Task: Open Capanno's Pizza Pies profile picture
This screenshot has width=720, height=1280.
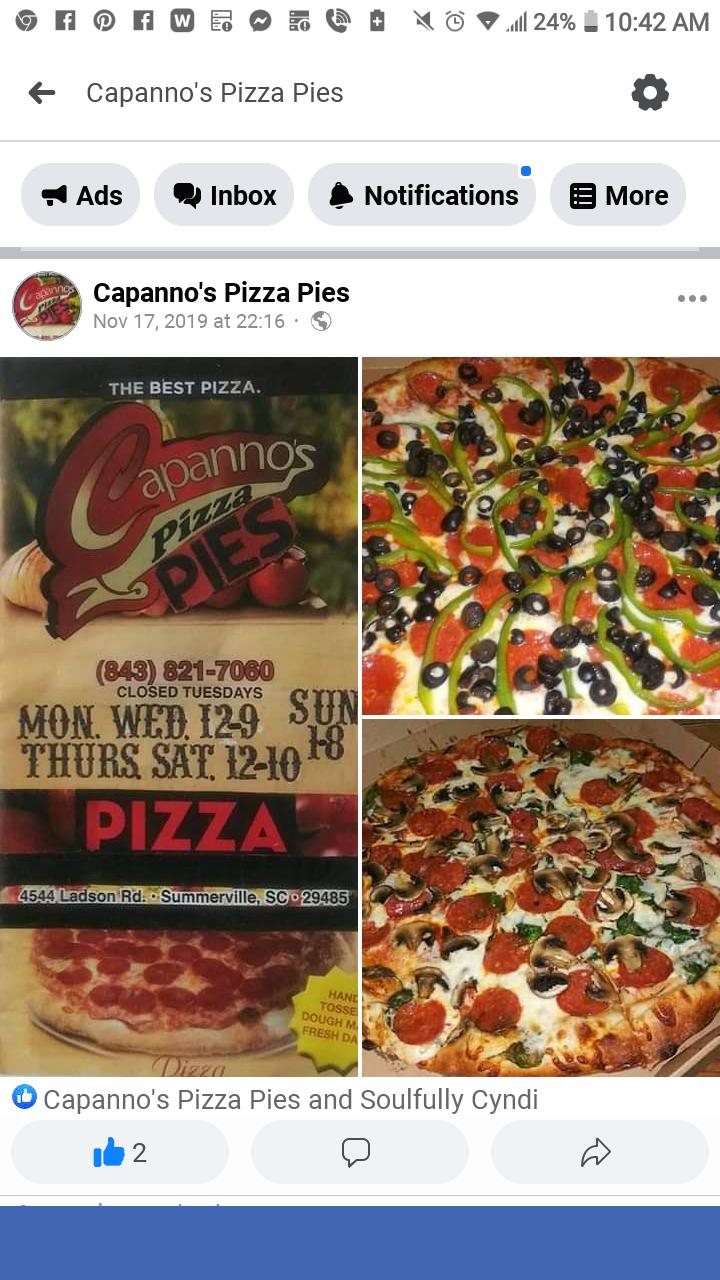Action: (47, 306)
